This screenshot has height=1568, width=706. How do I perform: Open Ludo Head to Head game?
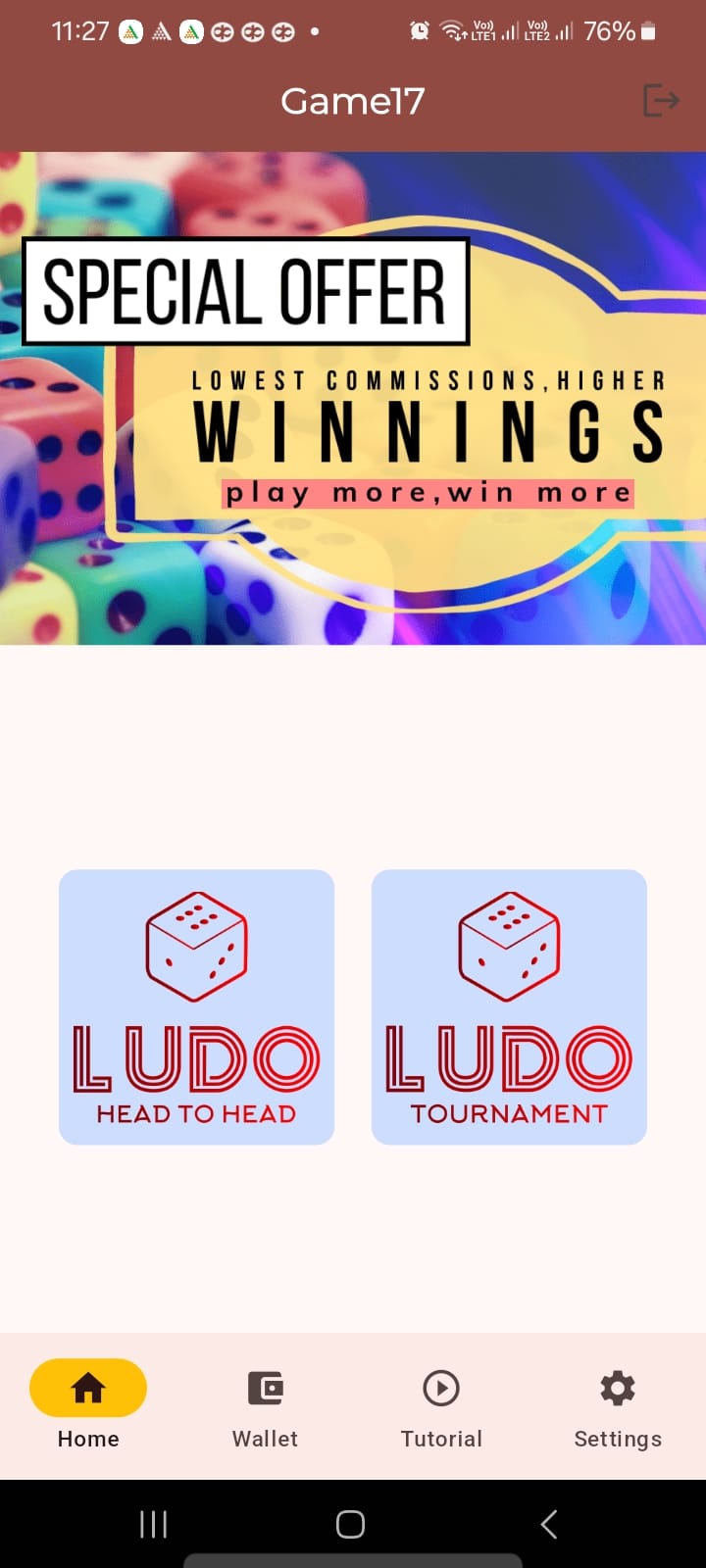(196, 1006)
